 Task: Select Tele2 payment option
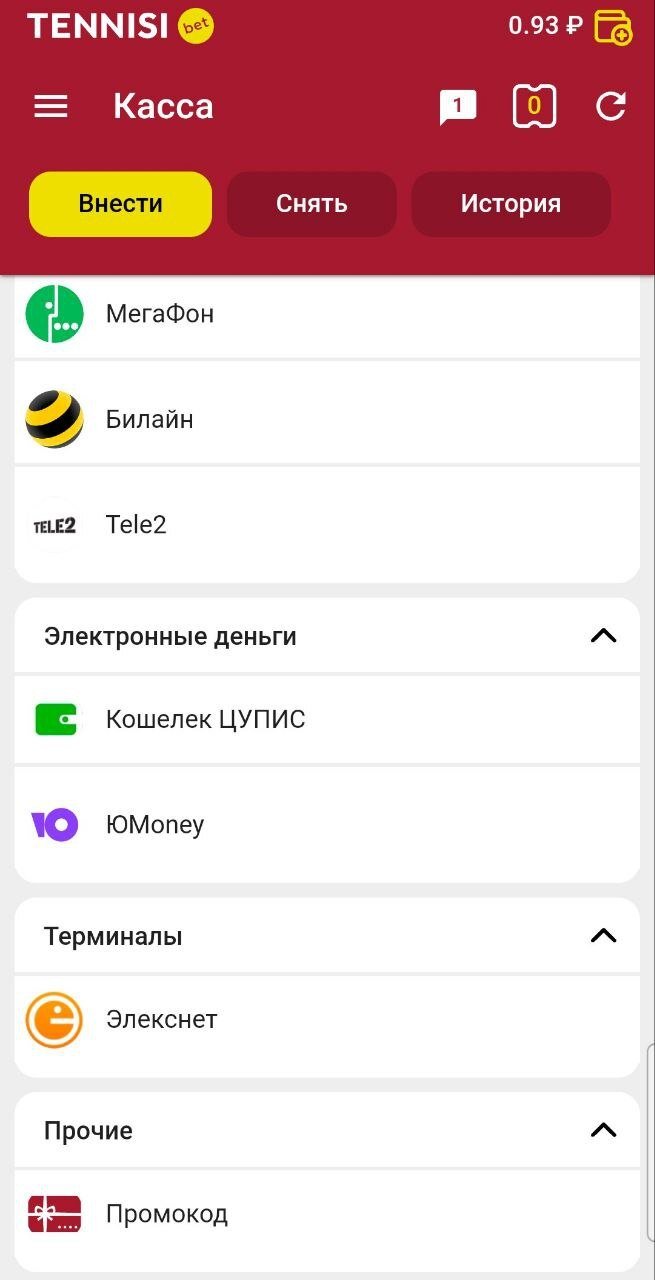click(327, 525)
